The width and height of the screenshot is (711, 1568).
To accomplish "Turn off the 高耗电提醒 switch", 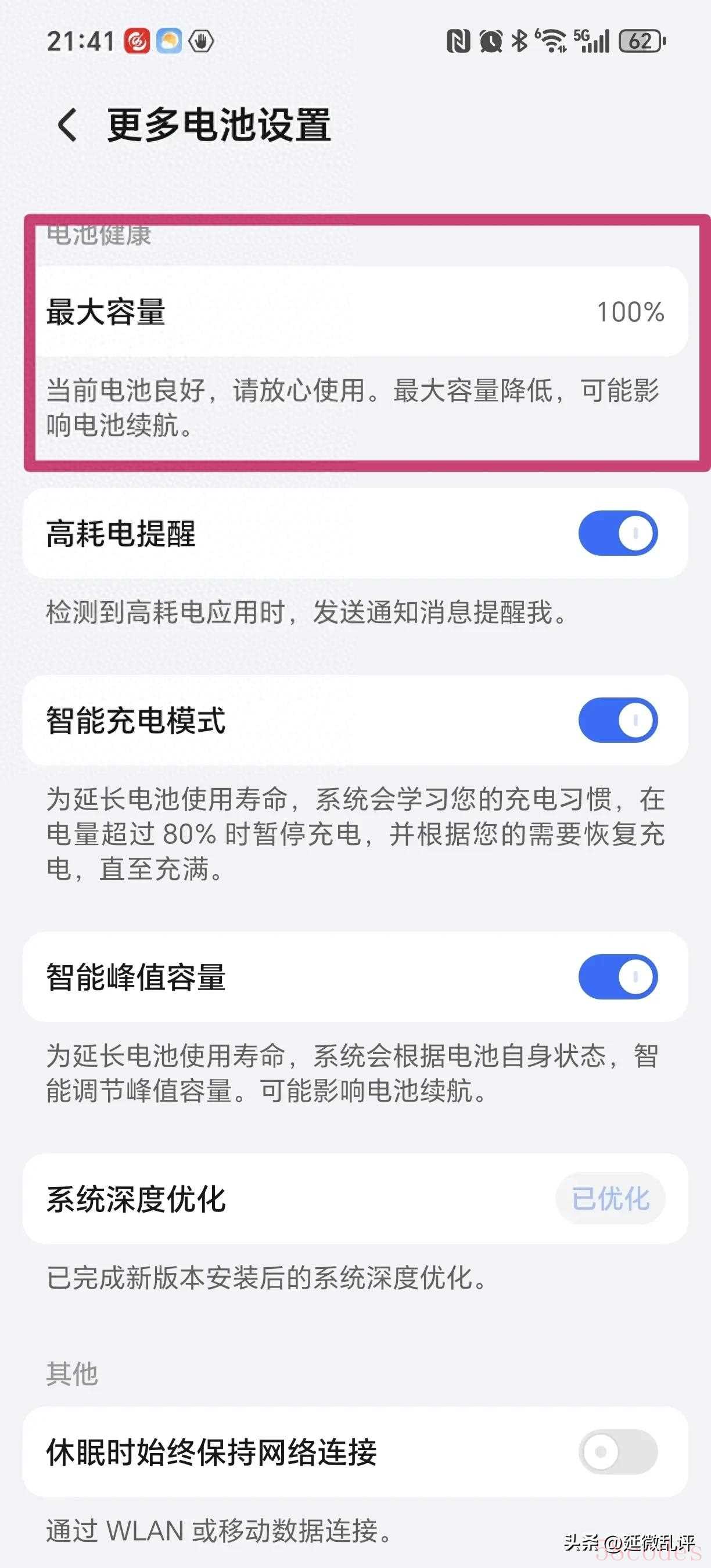I will tap(618, 533).
